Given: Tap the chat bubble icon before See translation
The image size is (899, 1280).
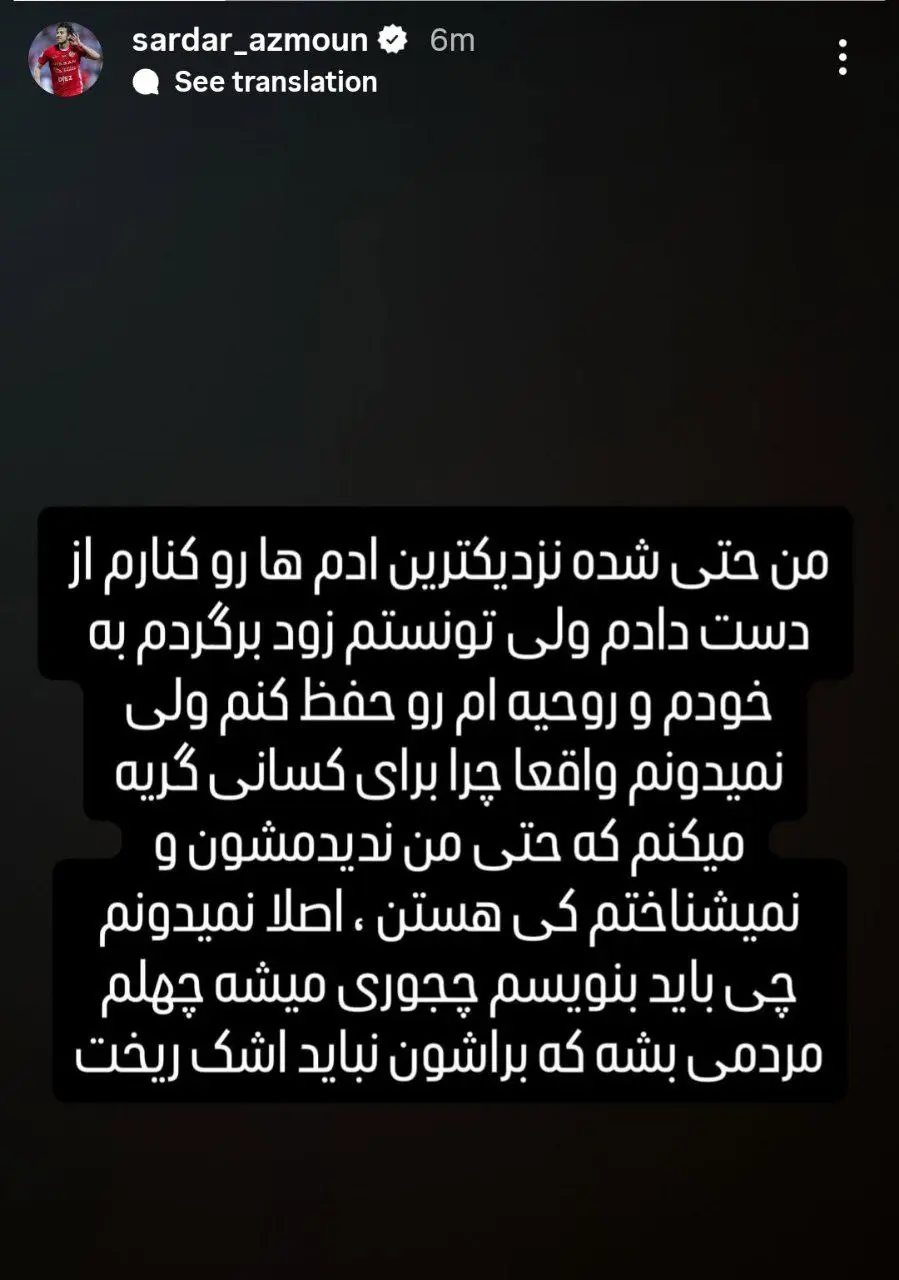Looking at the screenshot, I should pos(150,82).
